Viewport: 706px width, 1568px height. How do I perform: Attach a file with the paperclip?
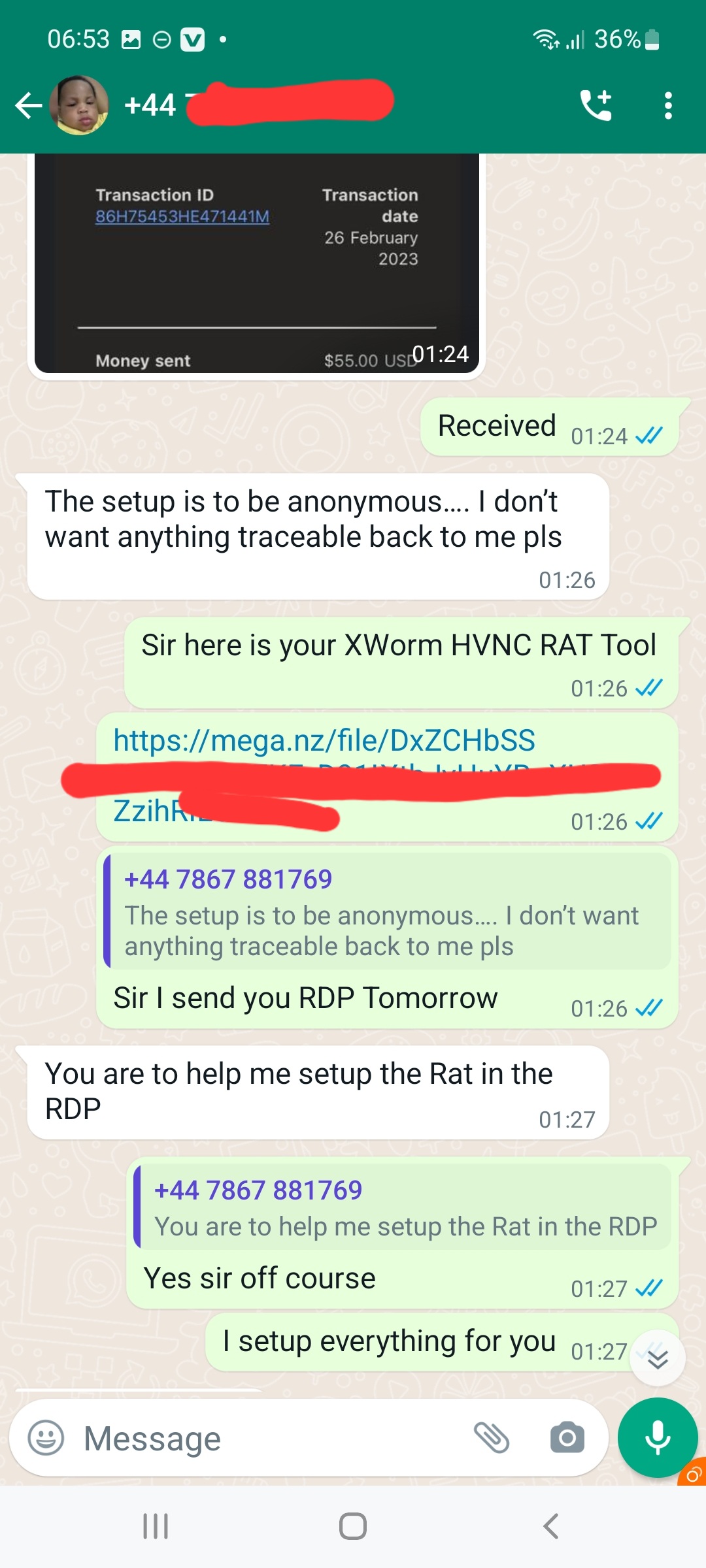pyautogui.click(x=492, y=1438)
